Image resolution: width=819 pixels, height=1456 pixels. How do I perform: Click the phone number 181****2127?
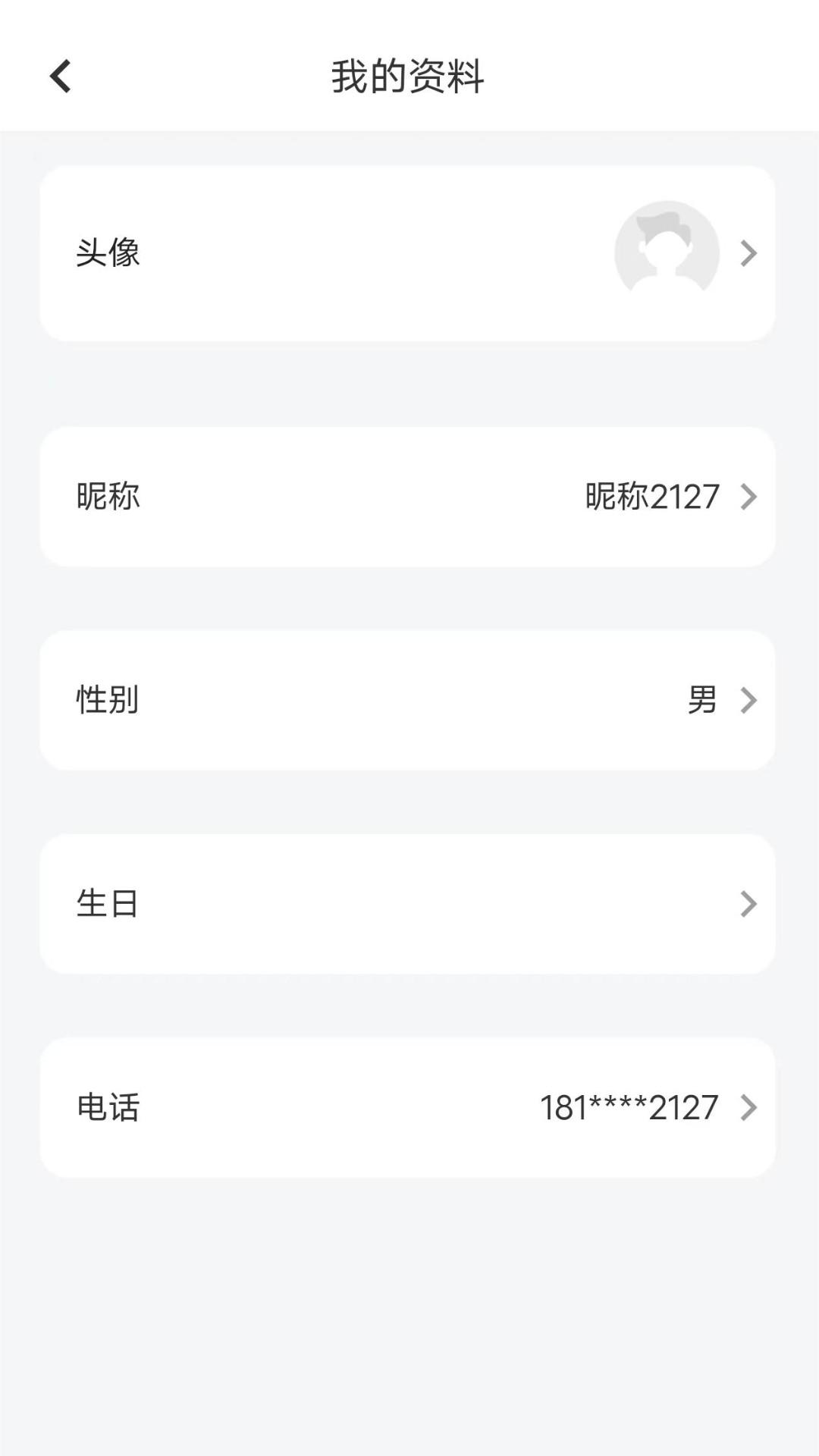click(629, 1107)
